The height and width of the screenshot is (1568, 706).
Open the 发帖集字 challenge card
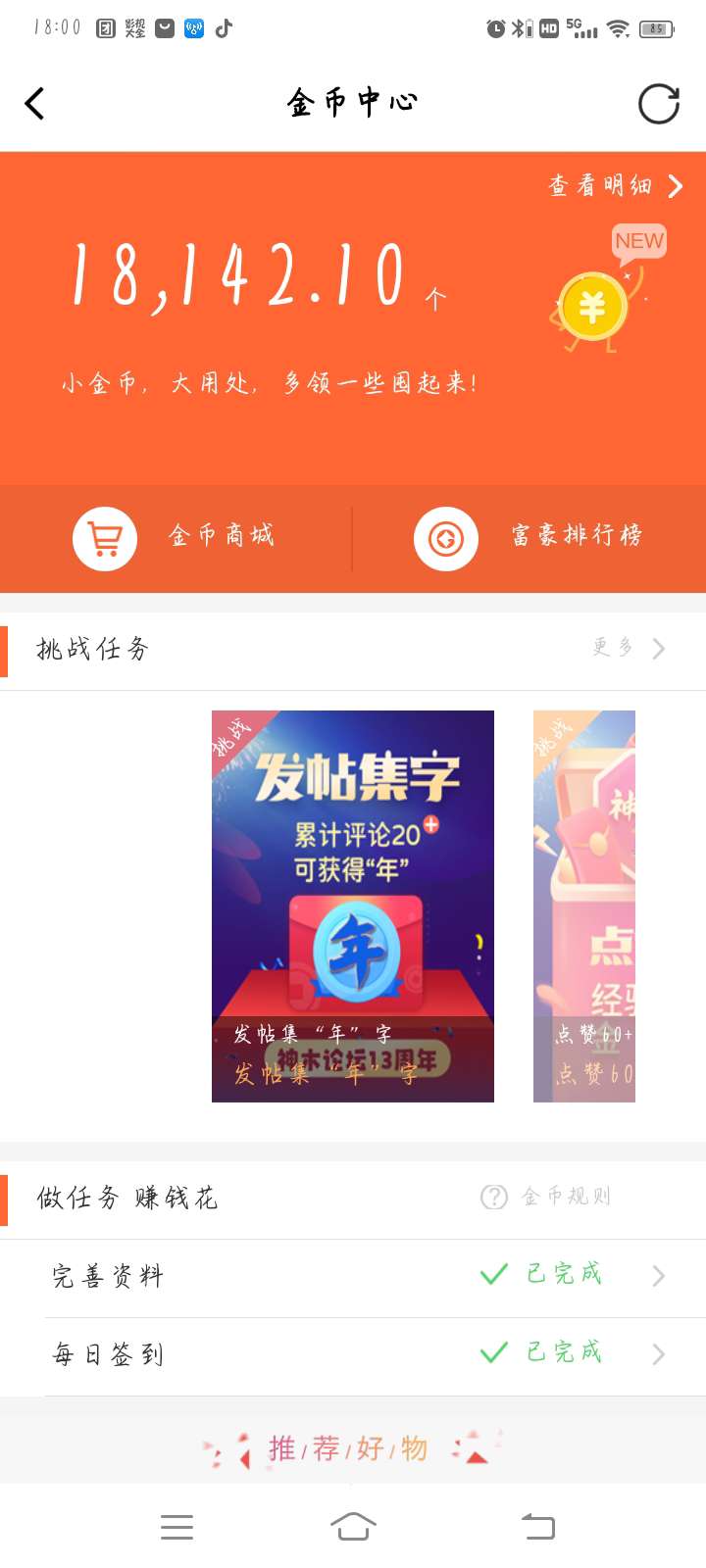pyautogui.click(x=353, y=906)
